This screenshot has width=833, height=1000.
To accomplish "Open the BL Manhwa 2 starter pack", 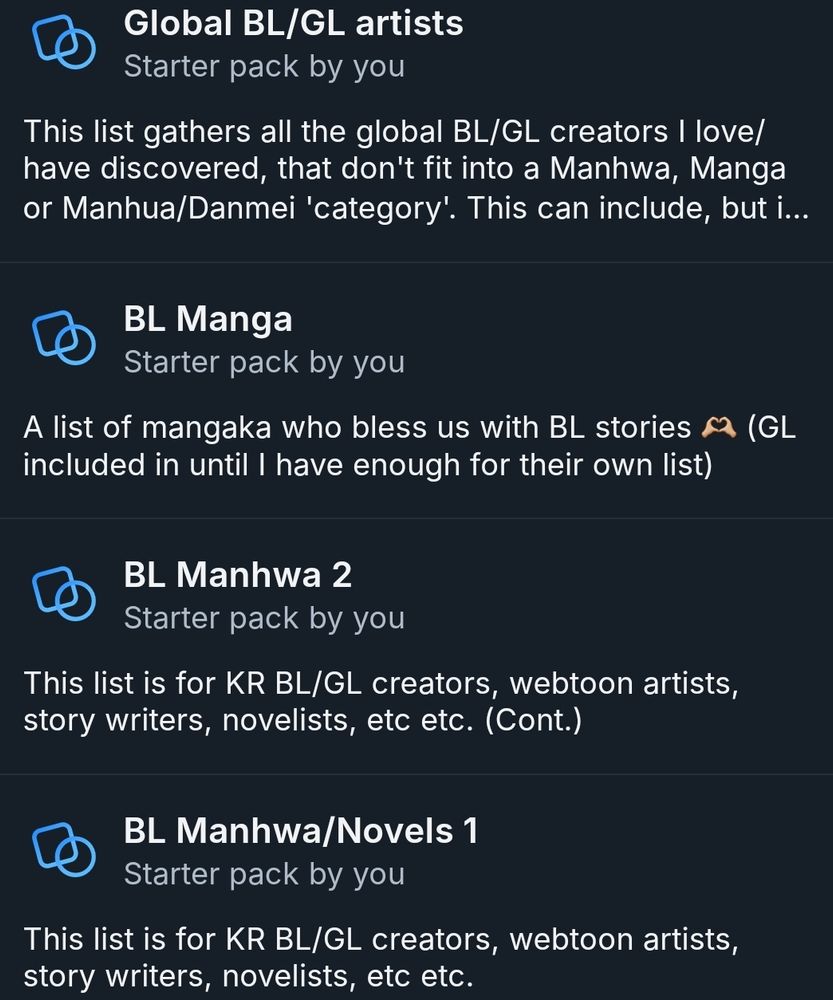I will click(238, 576).
